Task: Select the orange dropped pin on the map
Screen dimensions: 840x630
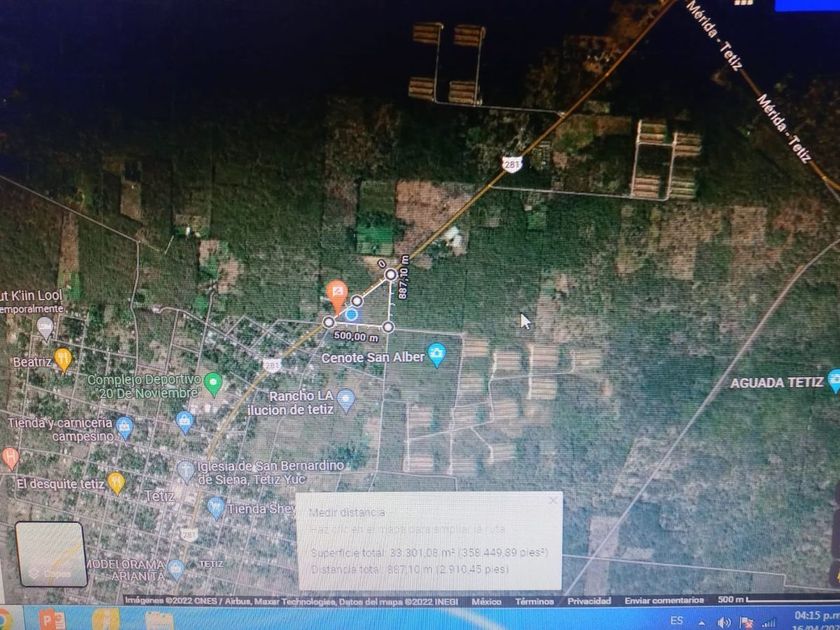Action: 338,293
